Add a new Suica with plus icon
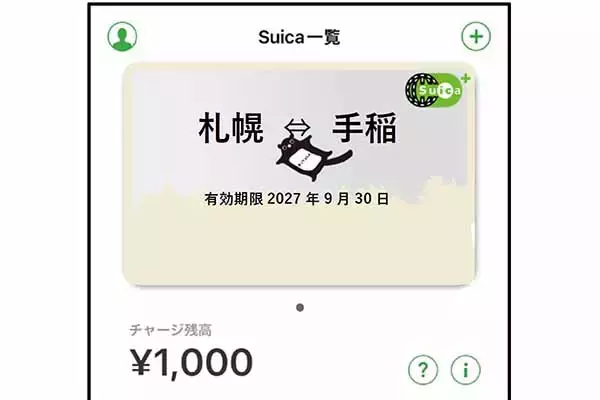The height and width of the screenshot is (400, 600). pos(476,37)
